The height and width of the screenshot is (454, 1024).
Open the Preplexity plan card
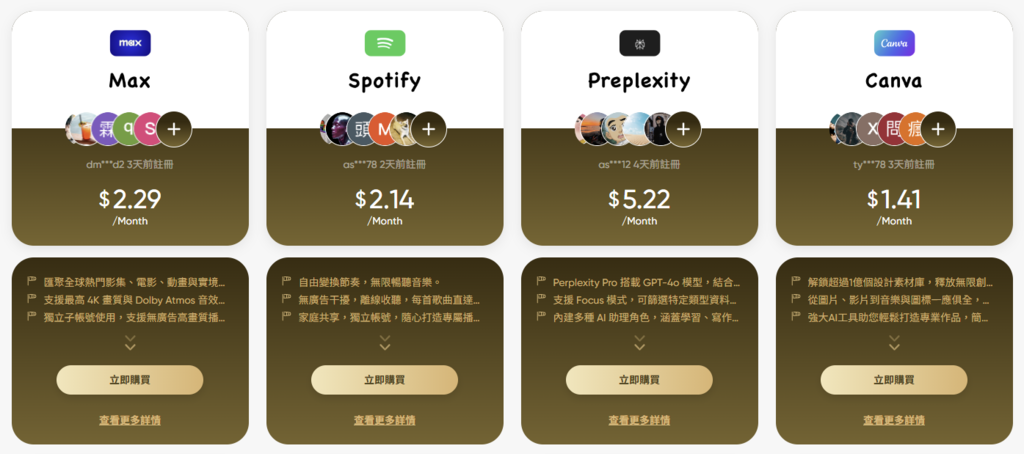(x=639, y=81)
